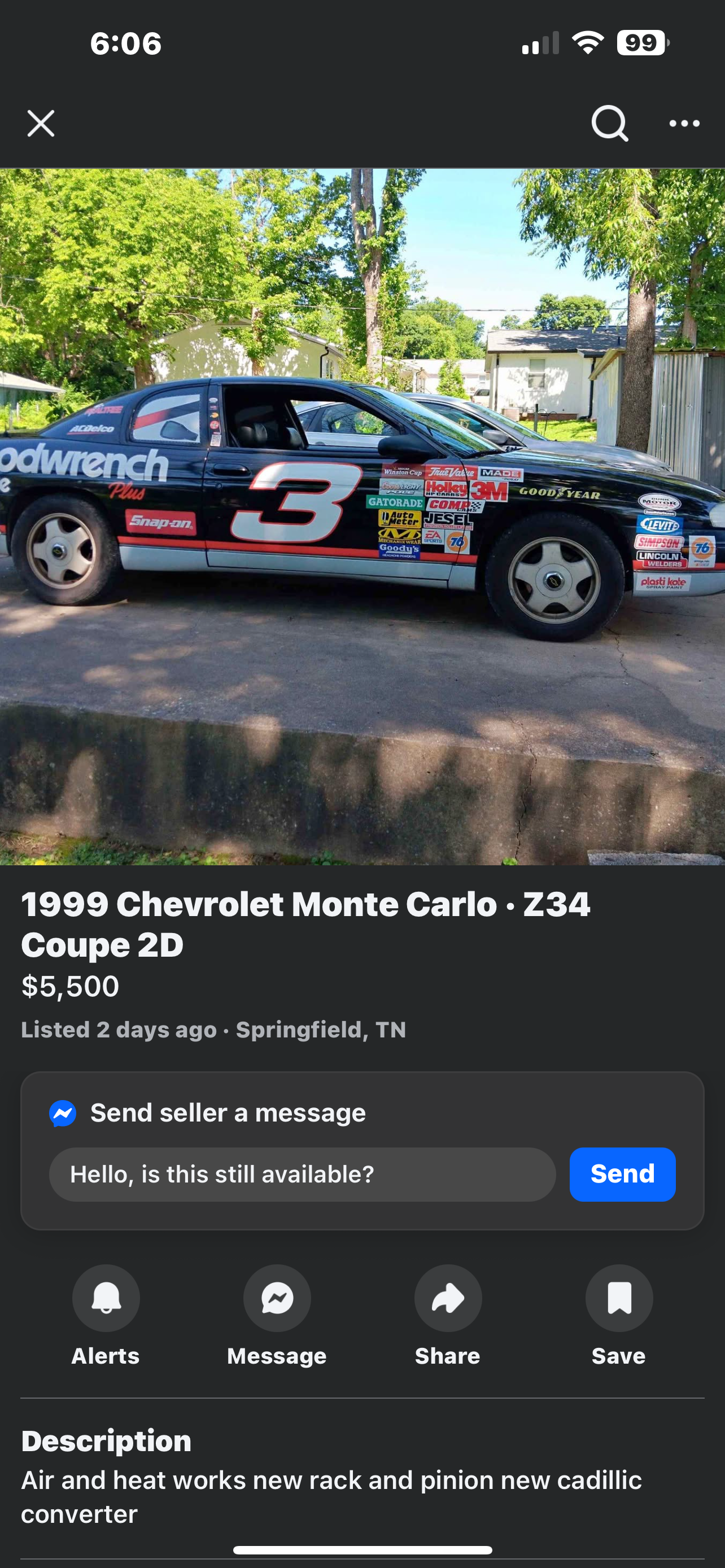
Task: Close the listing with the X icon
Action: coord(41,124)
